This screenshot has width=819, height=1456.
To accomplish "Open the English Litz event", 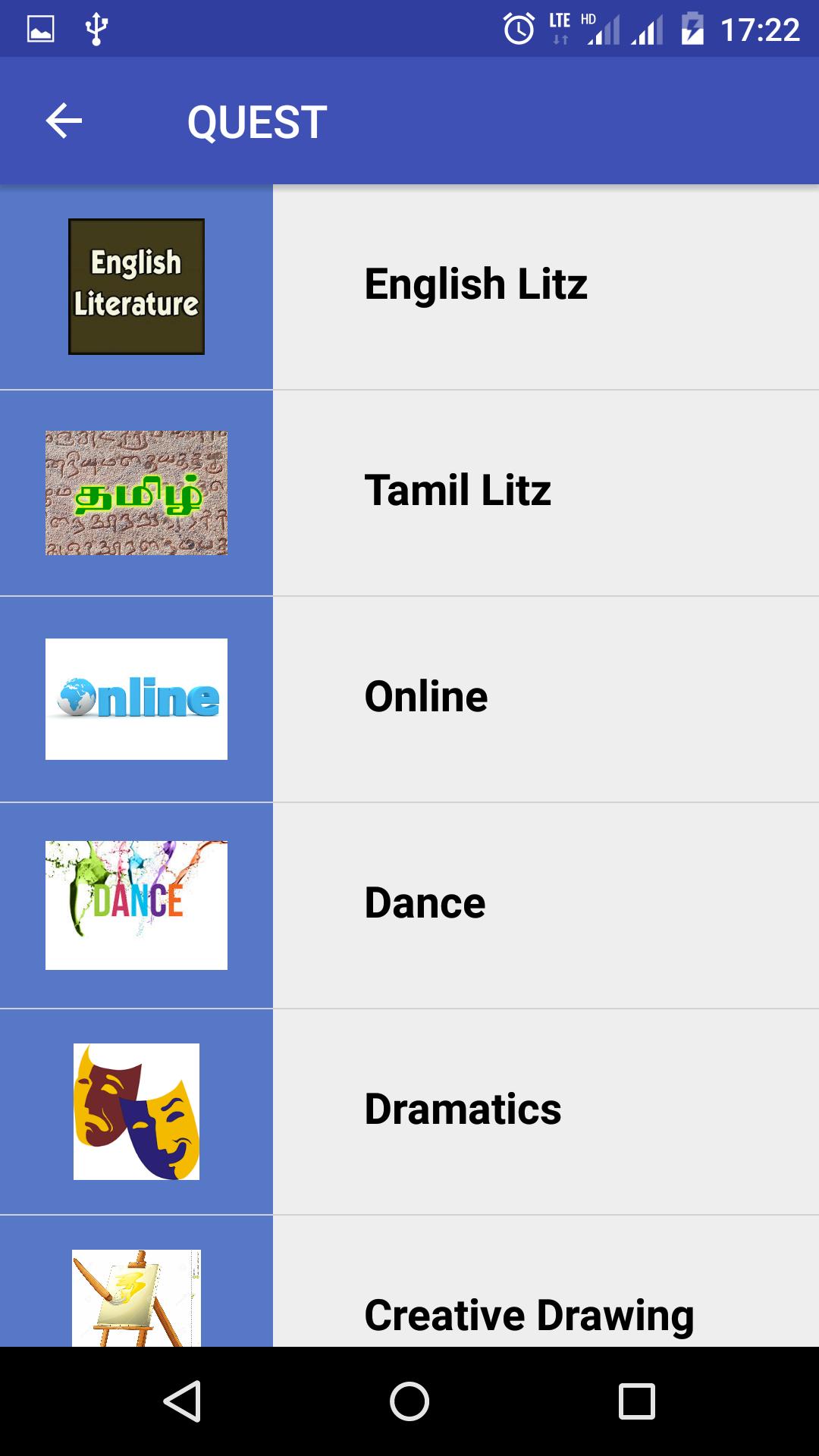I will pyautogui.click(x=475, y=285).
